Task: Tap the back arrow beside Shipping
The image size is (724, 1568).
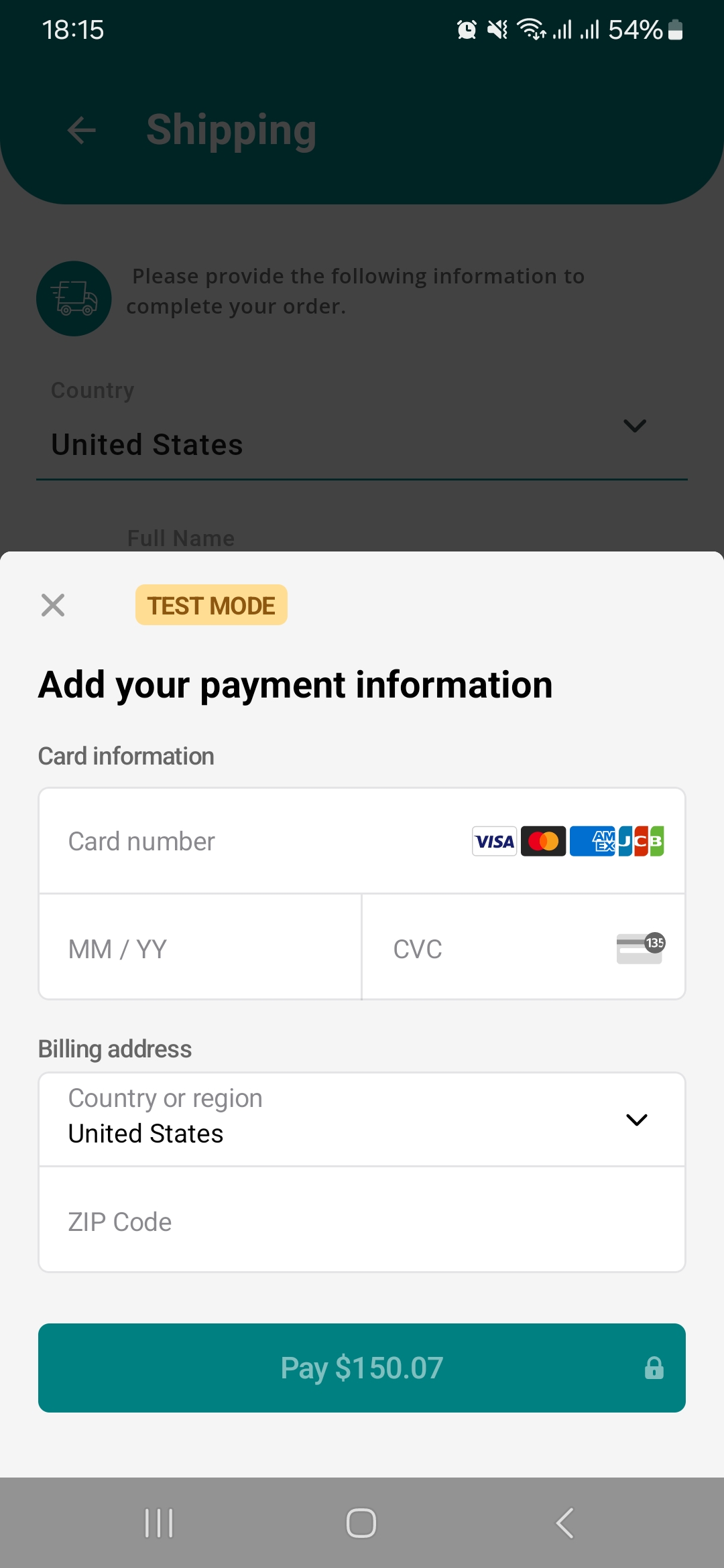Action: pyautogui.click(x=80, y=129)
